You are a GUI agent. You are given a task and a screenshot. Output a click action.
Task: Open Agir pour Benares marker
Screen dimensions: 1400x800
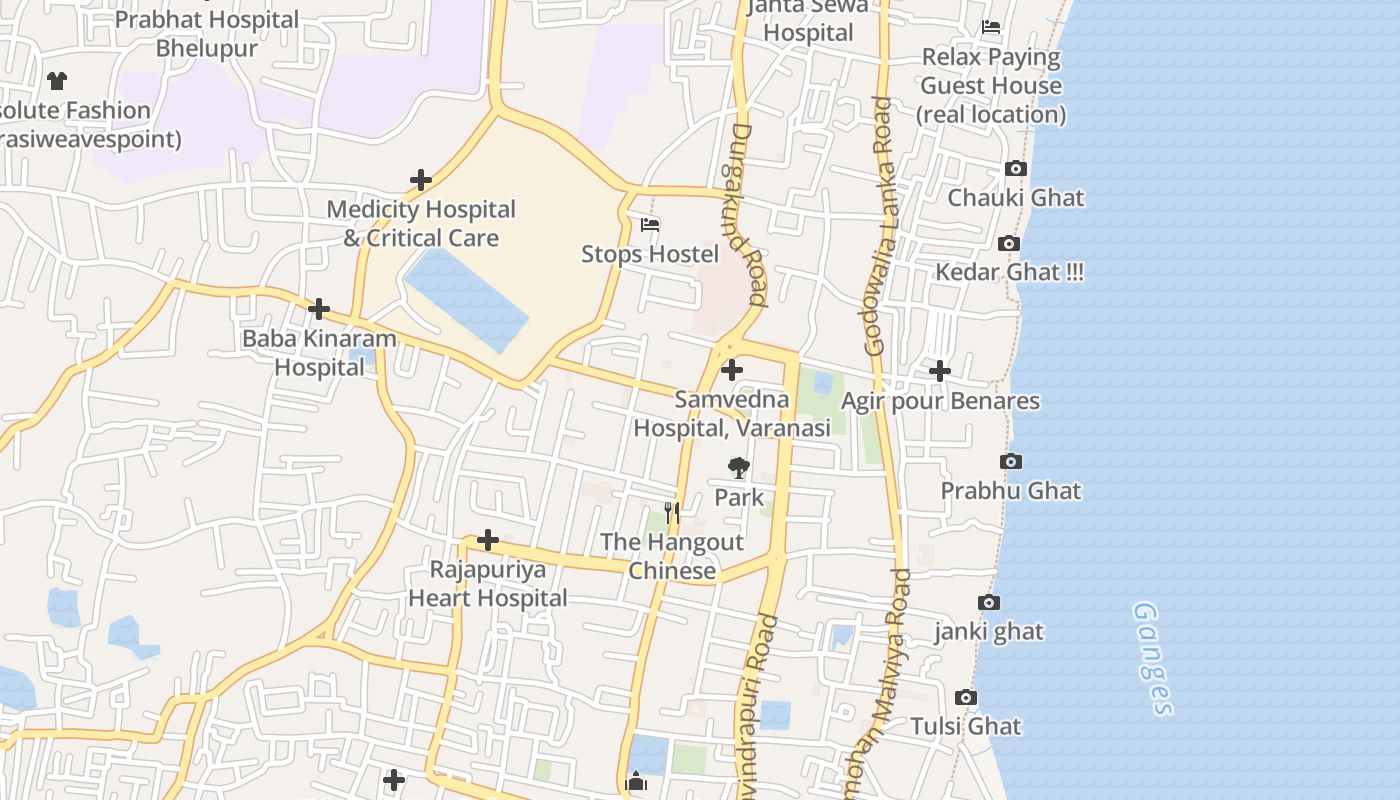click(940, 372)
